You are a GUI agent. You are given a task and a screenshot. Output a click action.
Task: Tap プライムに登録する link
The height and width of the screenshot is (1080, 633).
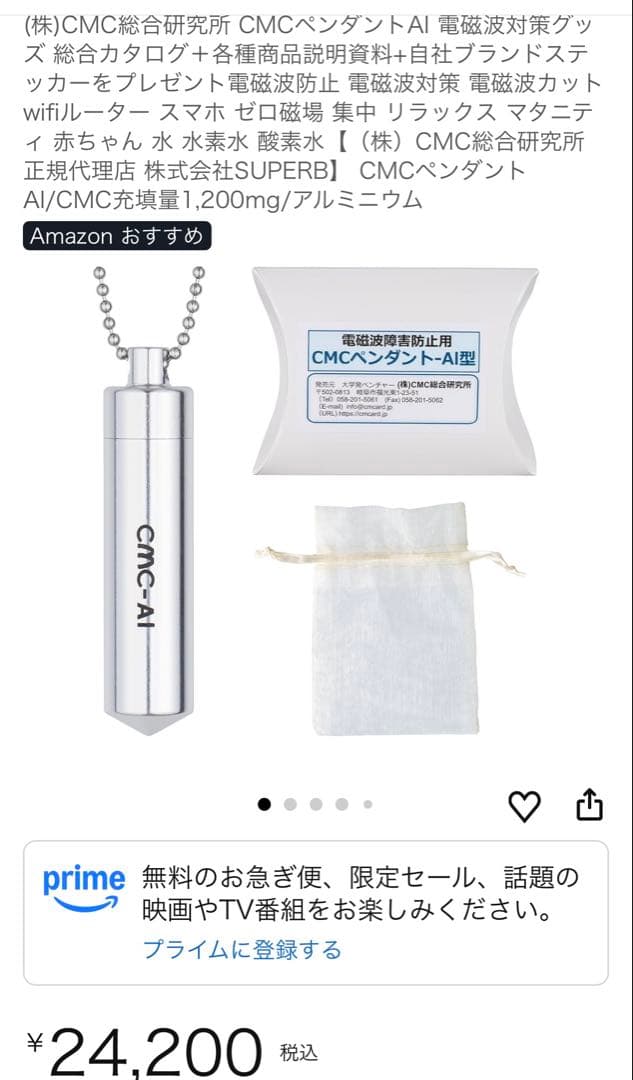click(x=242, y=949)
